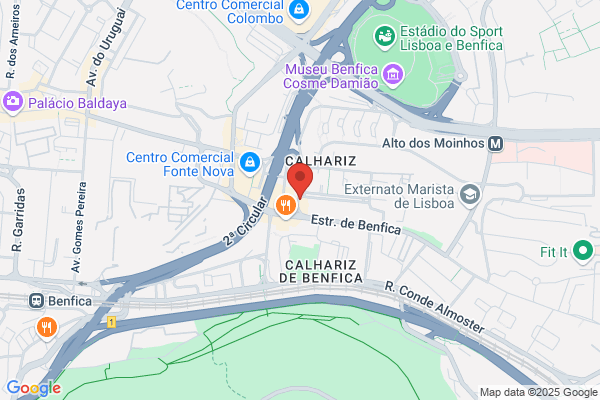This screenshot has height=400, width=600.
Task: Select Alto dos Moinhos metro station icon
Action: coord(496,144)
